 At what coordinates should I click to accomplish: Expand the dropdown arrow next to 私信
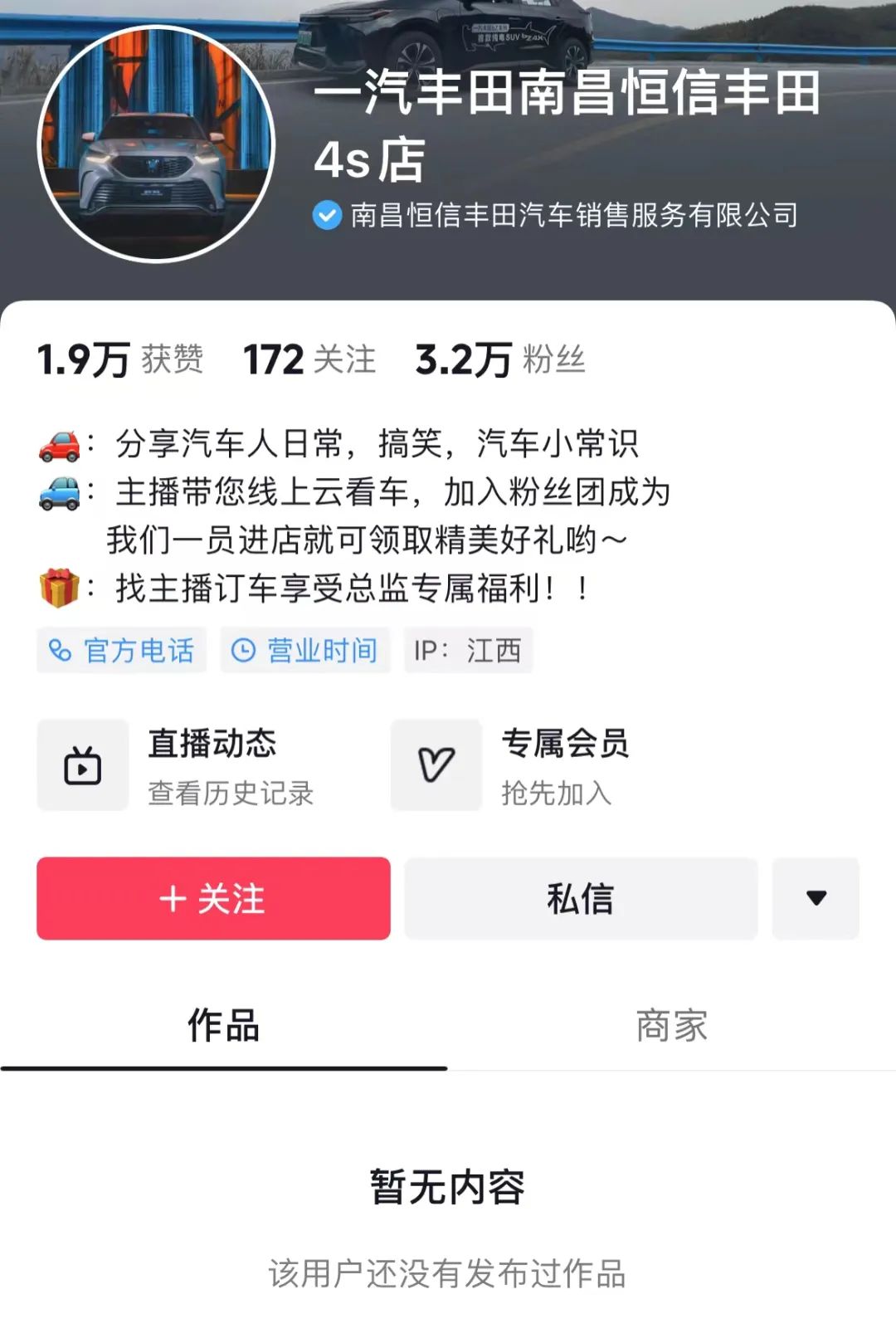point(816,898)
